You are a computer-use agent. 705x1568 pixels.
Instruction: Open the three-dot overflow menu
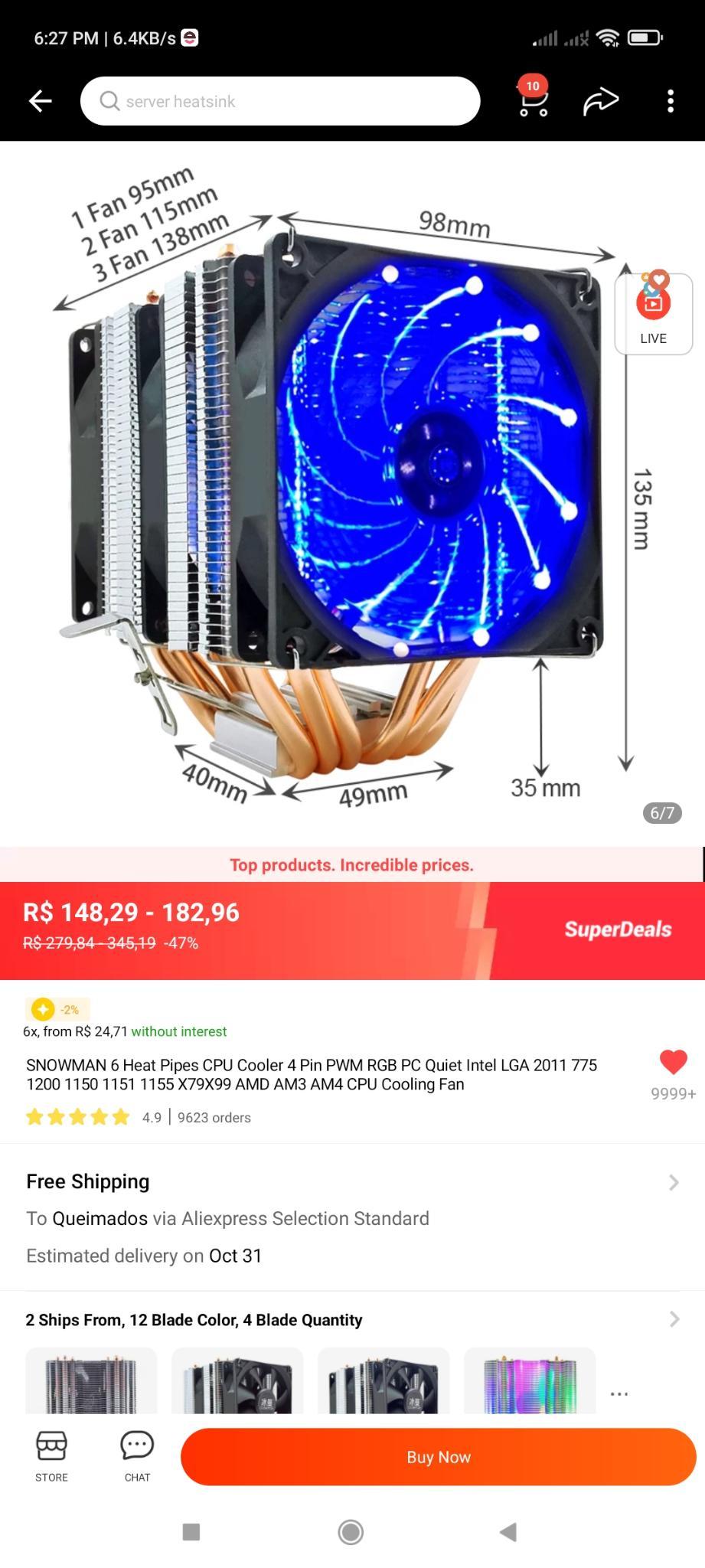(x=671, y=101)
